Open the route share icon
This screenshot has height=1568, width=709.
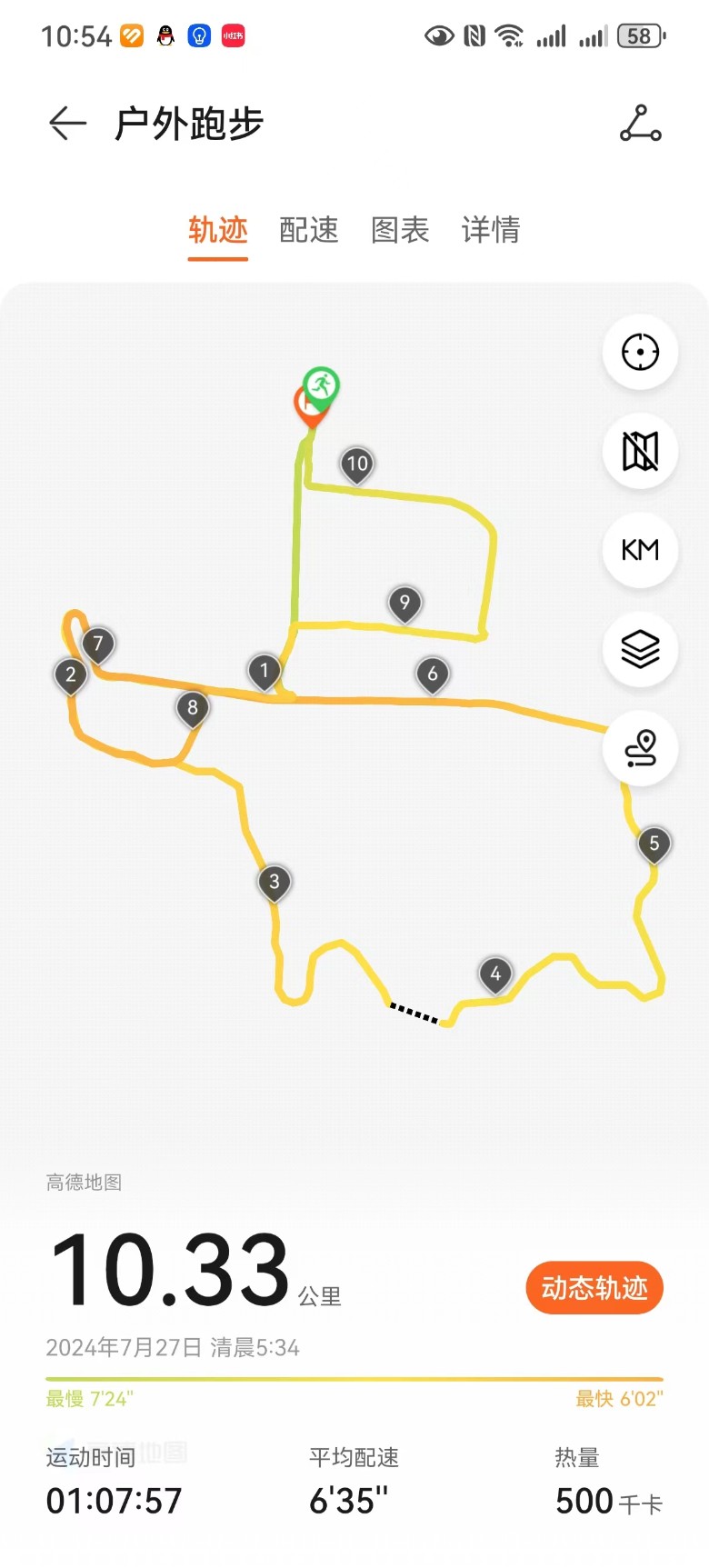(640, 124)
